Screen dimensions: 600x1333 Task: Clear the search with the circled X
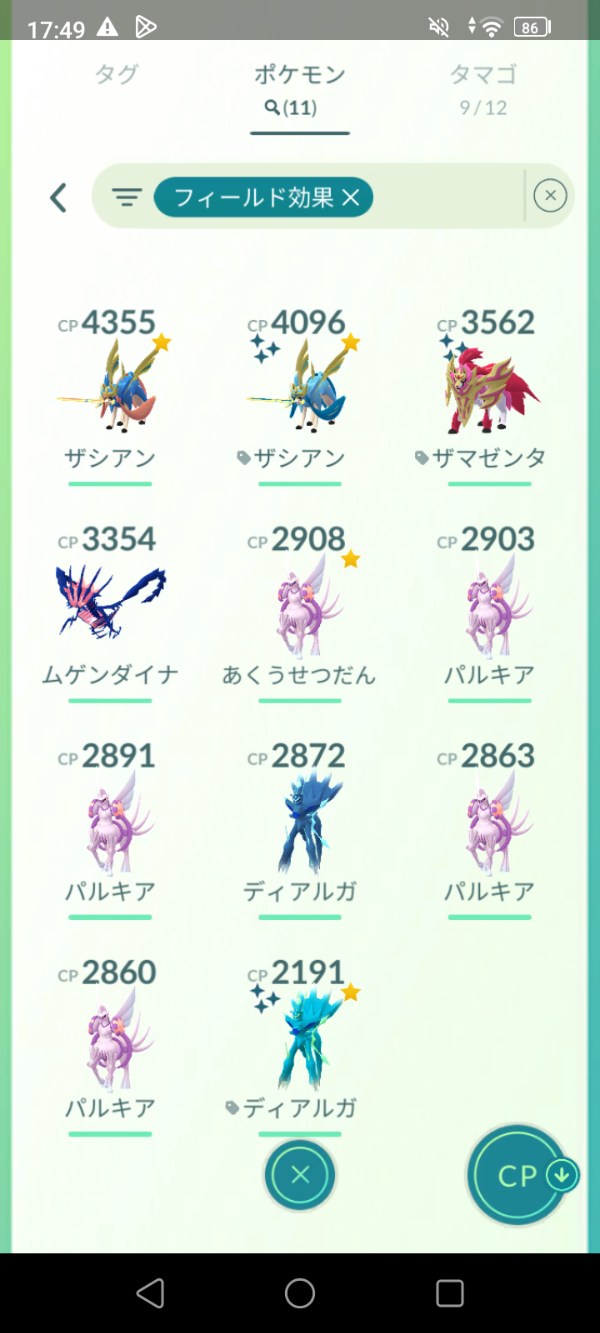pyautogui.click(x=550, y=196)
